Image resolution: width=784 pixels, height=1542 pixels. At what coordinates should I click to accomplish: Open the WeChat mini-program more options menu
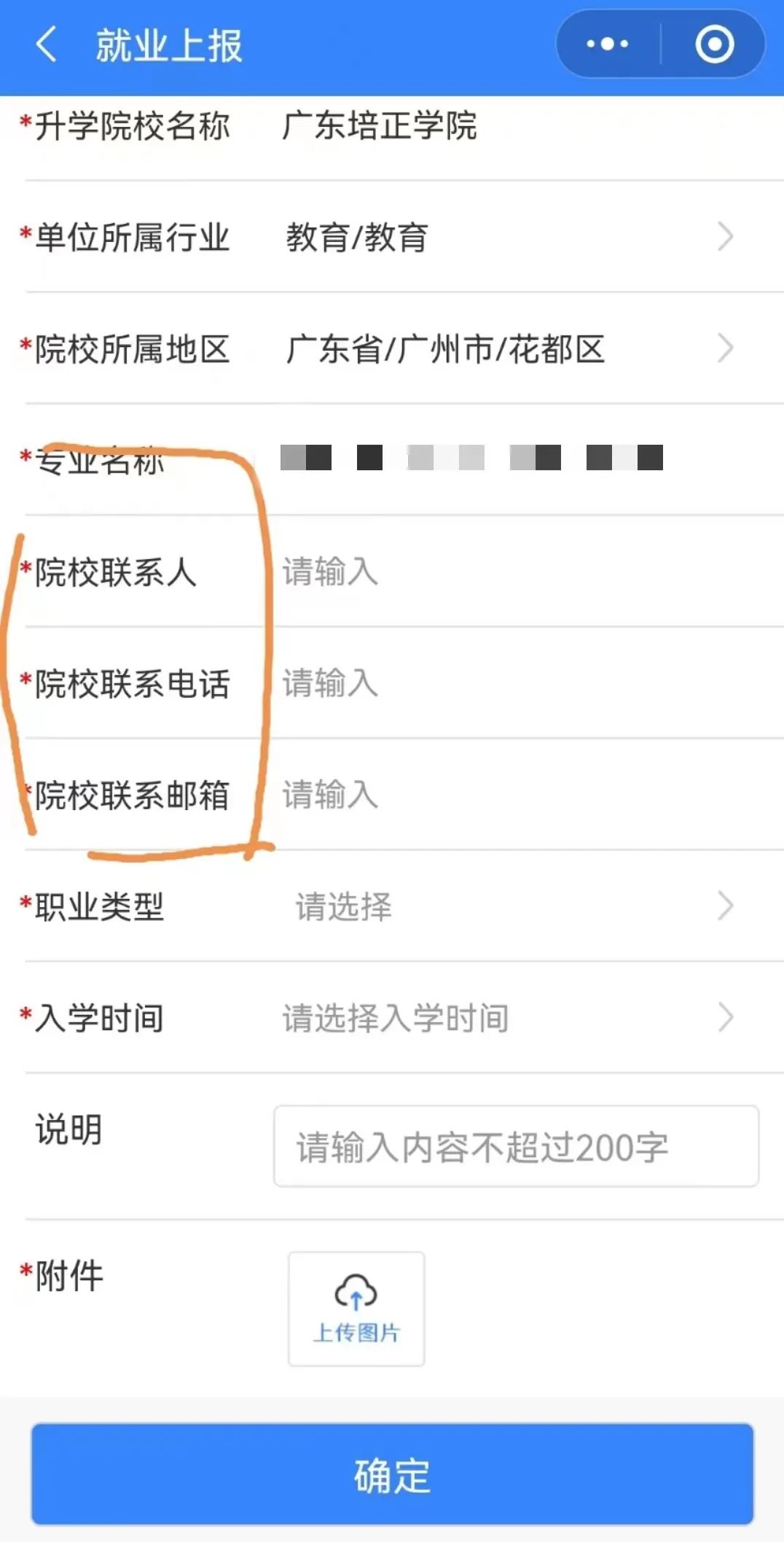[605, 44]
